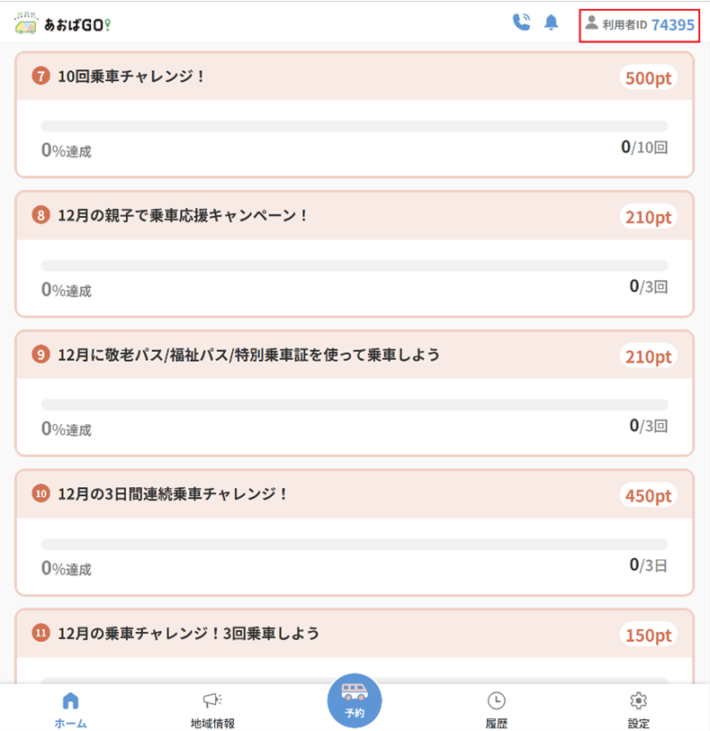Open the notifications bell

coord(551,22)
